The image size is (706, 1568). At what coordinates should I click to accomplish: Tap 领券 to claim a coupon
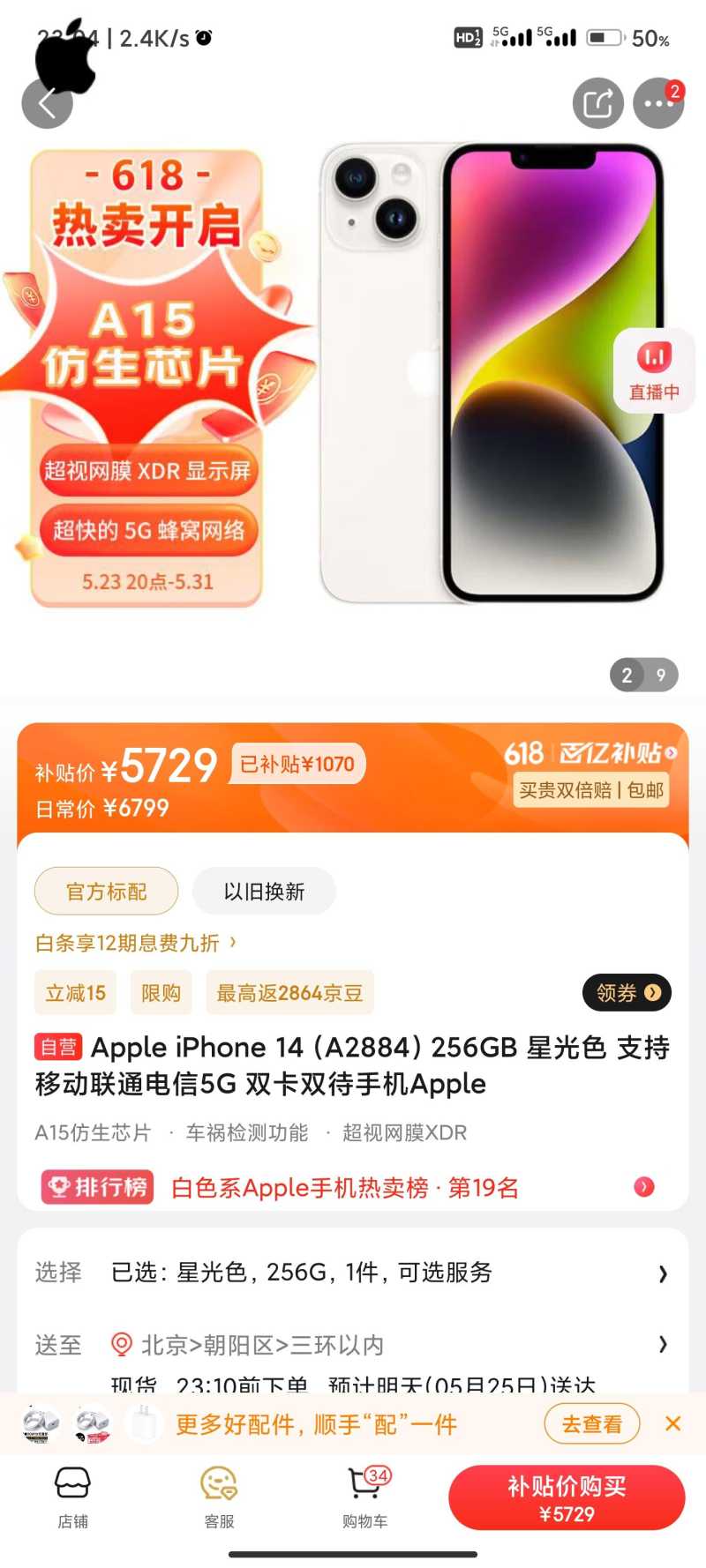(x=627, y=993)
